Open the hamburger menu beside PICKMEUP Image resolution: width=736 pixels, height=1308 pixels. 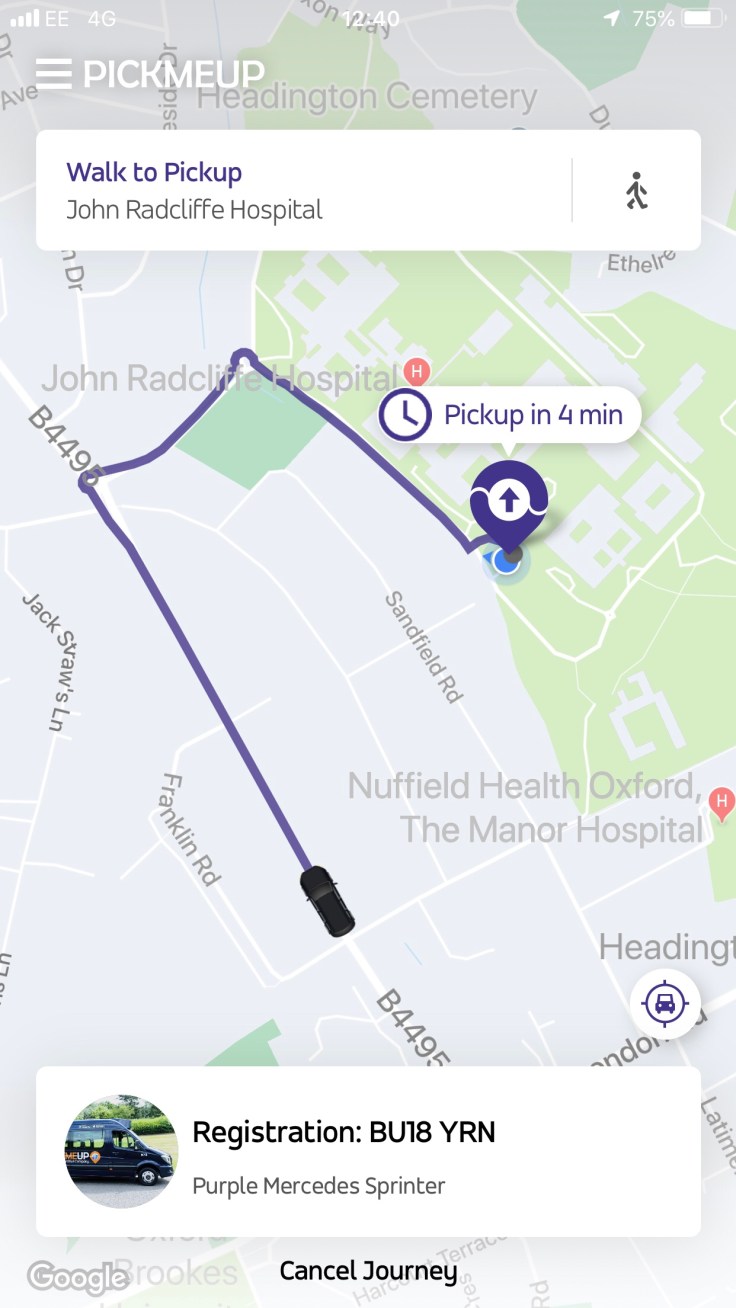click(53, 74)
